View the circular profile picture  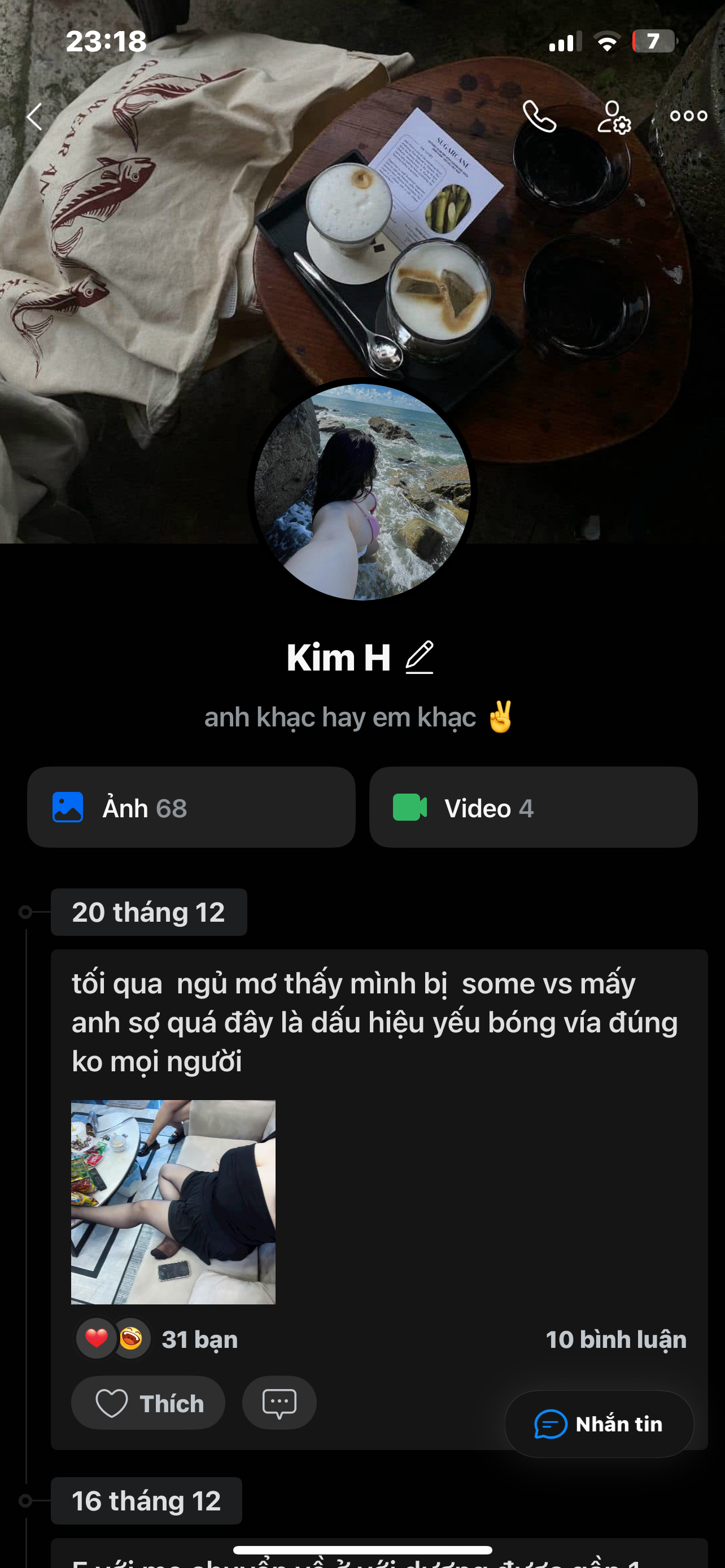362,491
